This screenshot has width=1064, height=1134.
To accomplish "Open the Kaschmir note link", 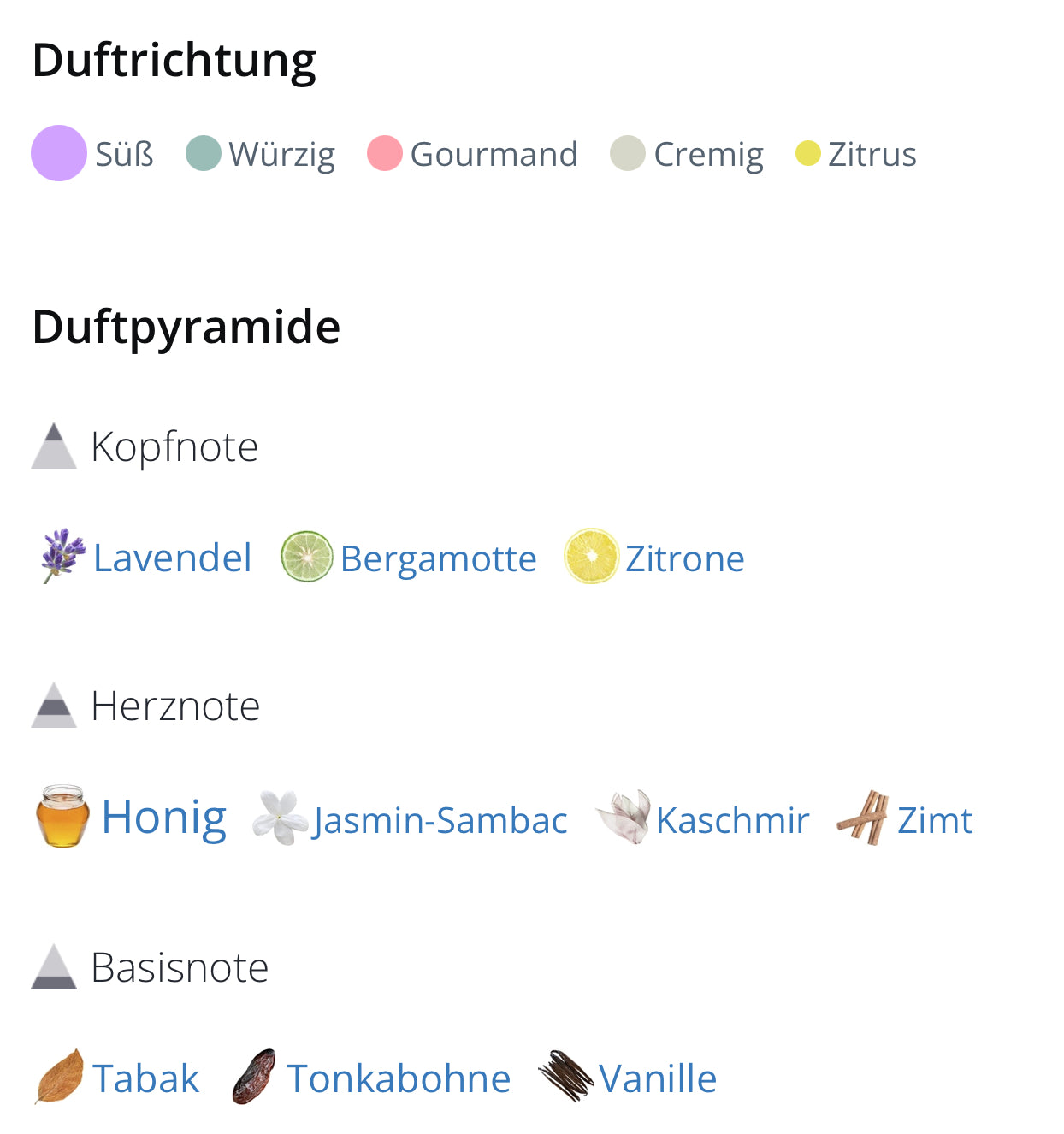I will pyautogui.click(x=731, y=820).
